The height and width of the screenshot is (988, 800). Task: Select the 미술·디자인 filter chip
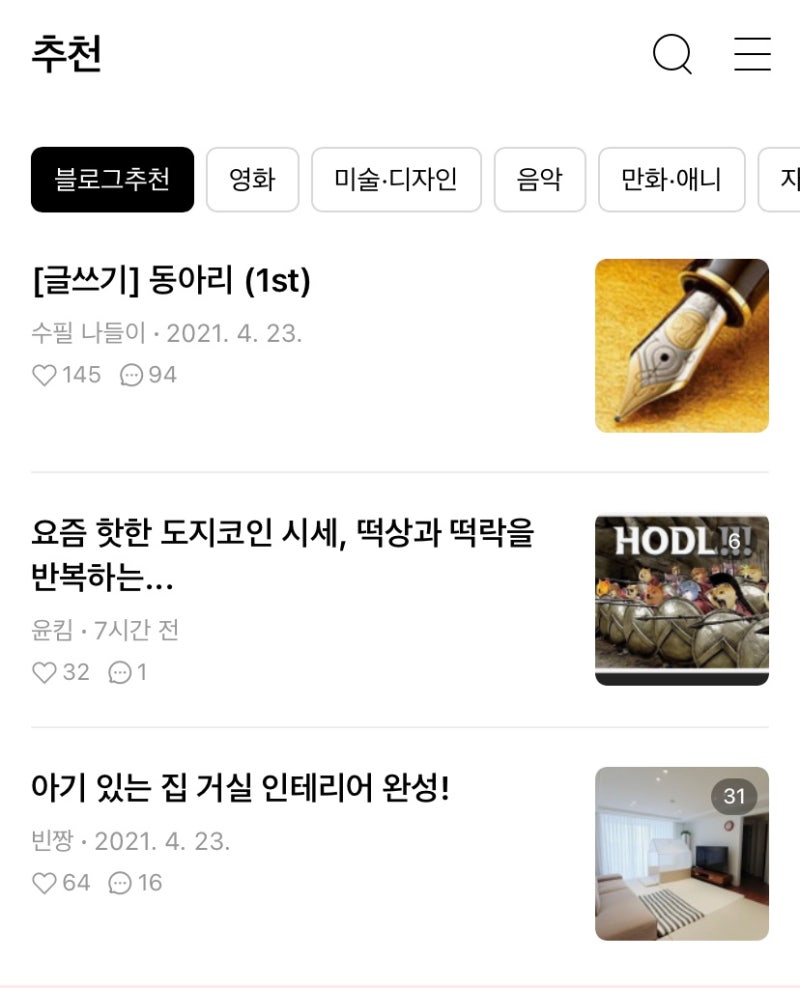[395, 180]
